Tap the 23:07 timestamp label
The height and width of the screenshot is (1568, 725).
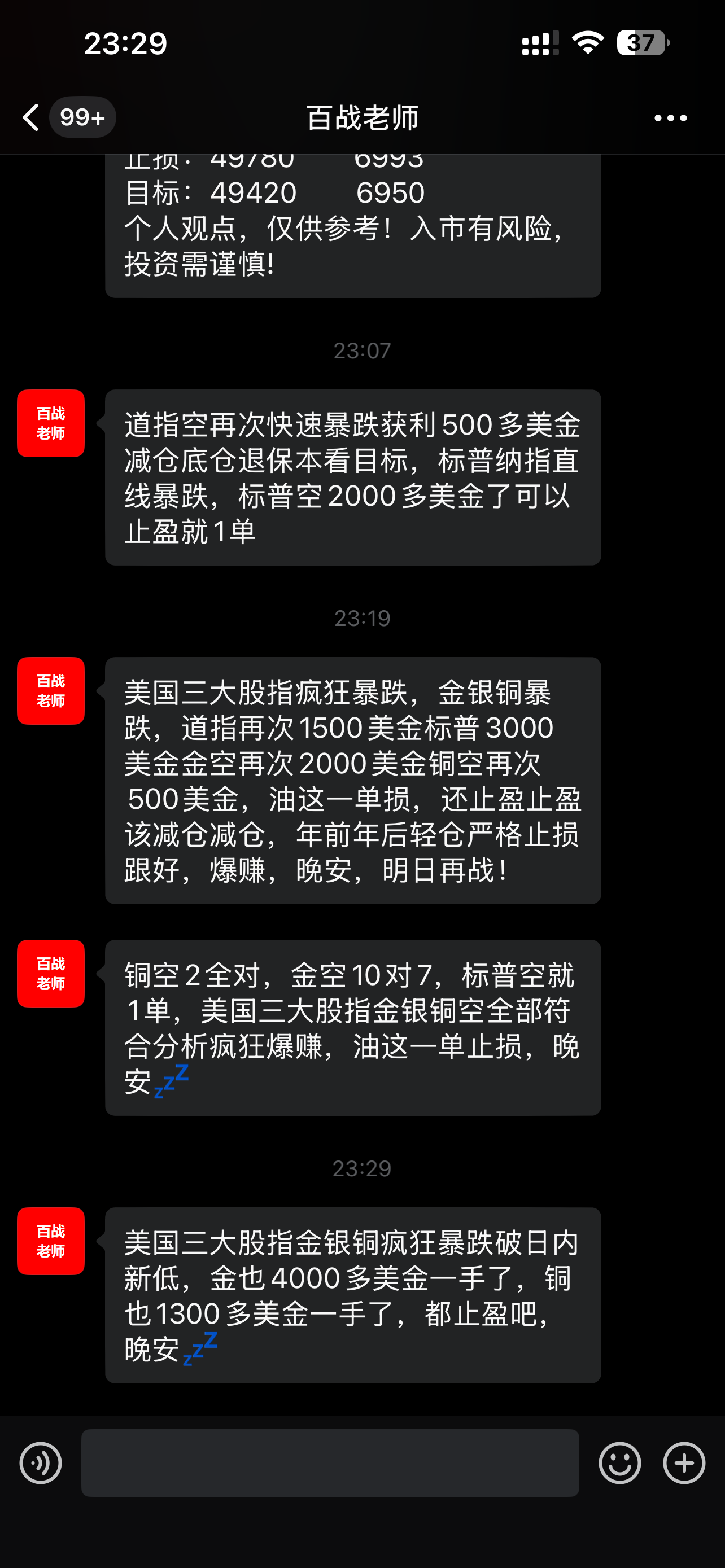362,349
